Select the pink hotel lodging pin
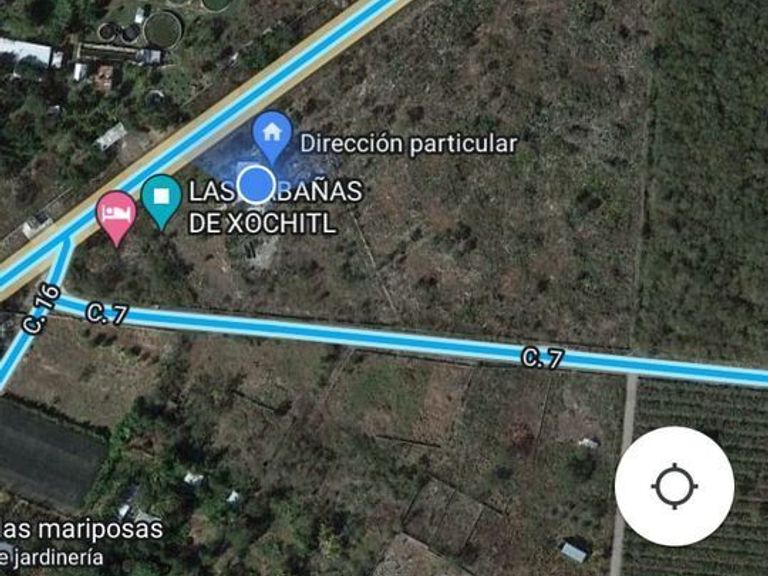The width and height of the screenshot is (768, 576). (116, 214)
